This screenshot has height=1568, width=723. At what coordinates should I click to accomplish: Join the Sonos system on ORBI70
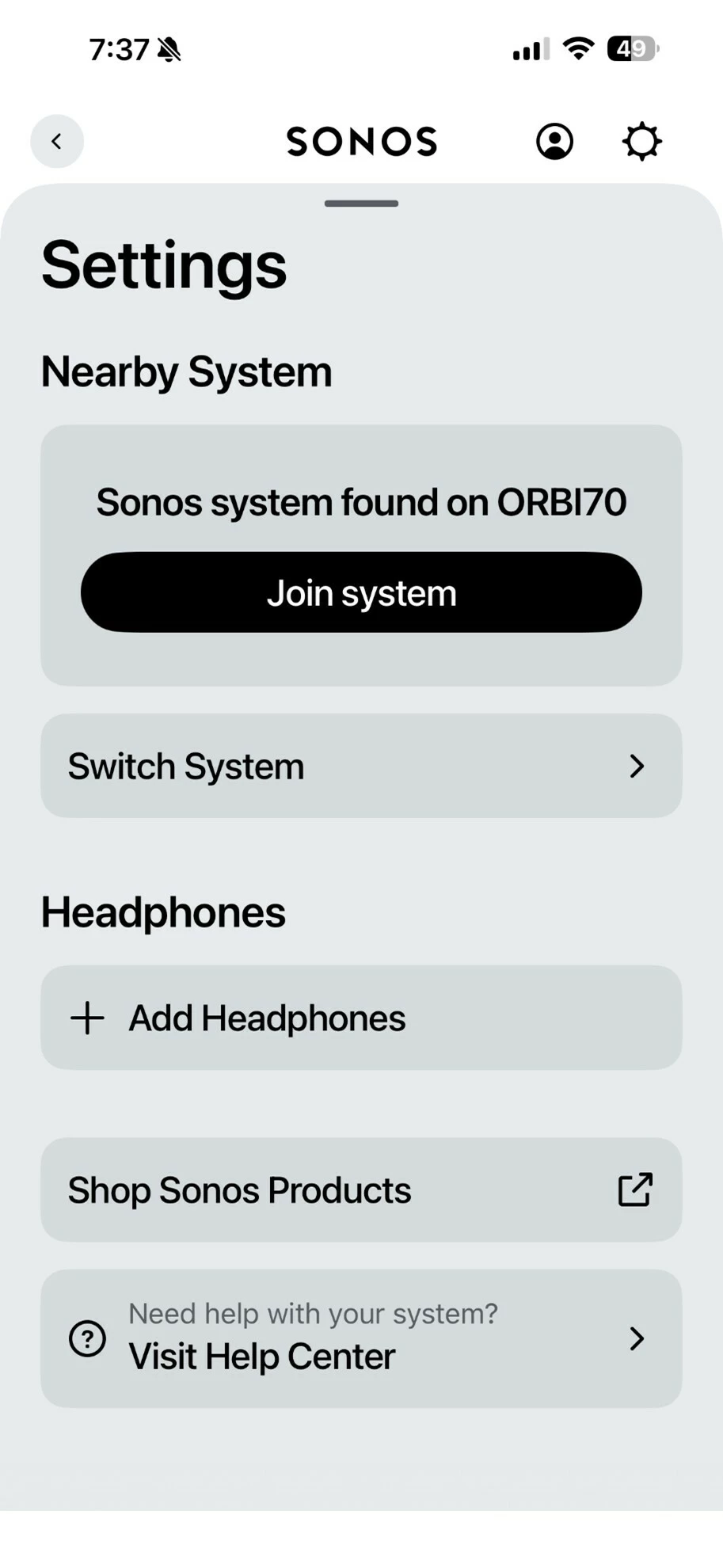coord(361,592)
